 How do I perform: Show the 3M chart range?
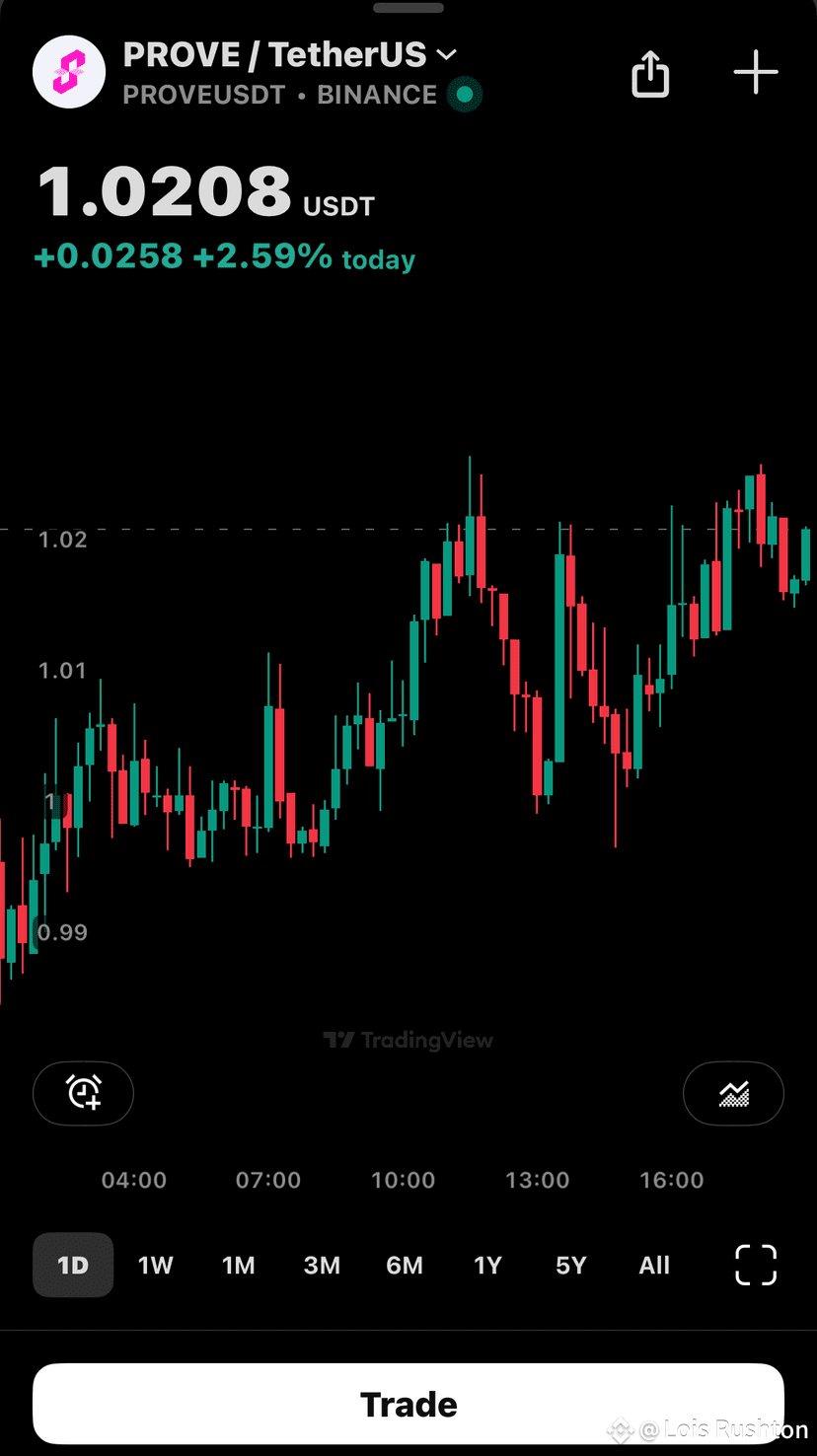tap(322, 1265)
